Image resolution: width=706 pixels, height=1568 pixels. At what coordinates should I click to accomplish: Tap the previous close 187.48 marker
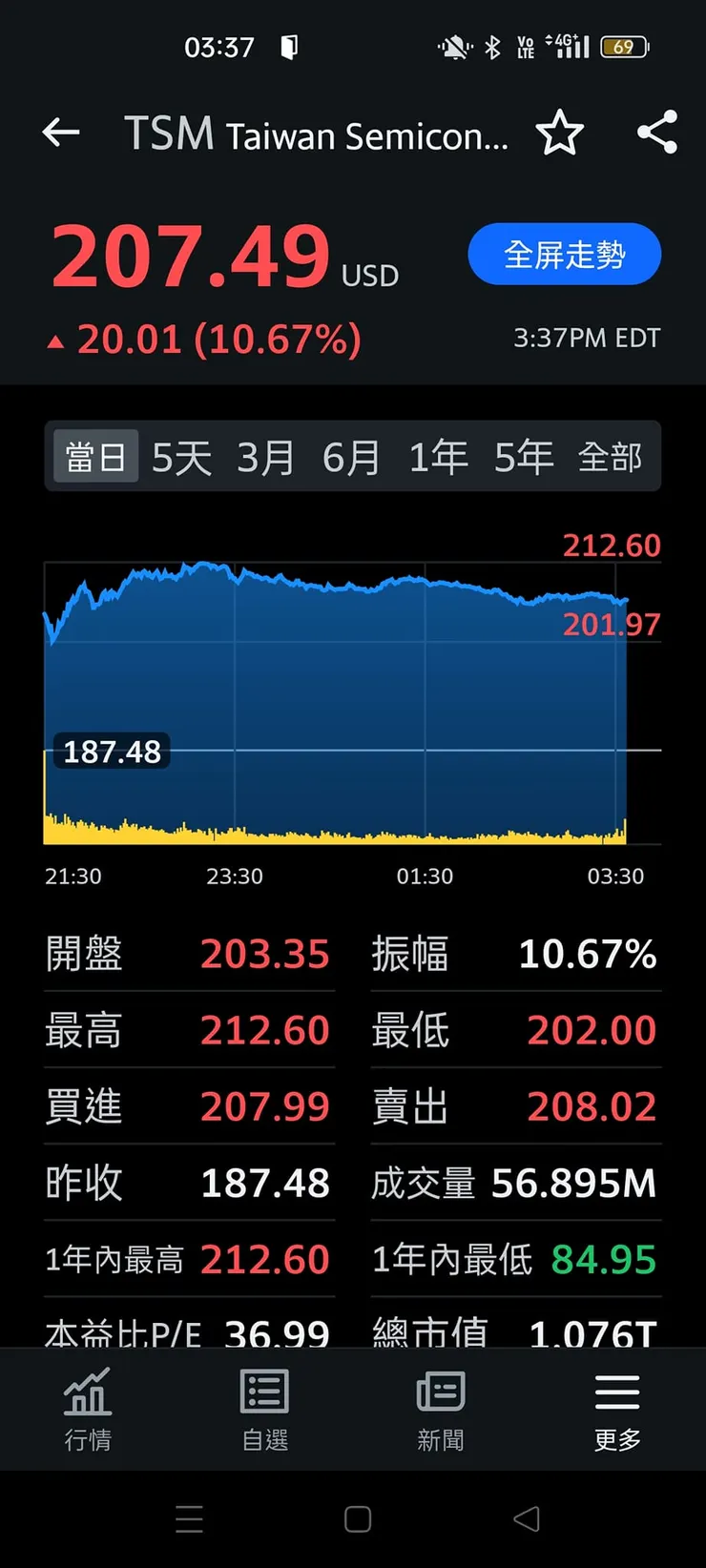click(x=111, y=753)
